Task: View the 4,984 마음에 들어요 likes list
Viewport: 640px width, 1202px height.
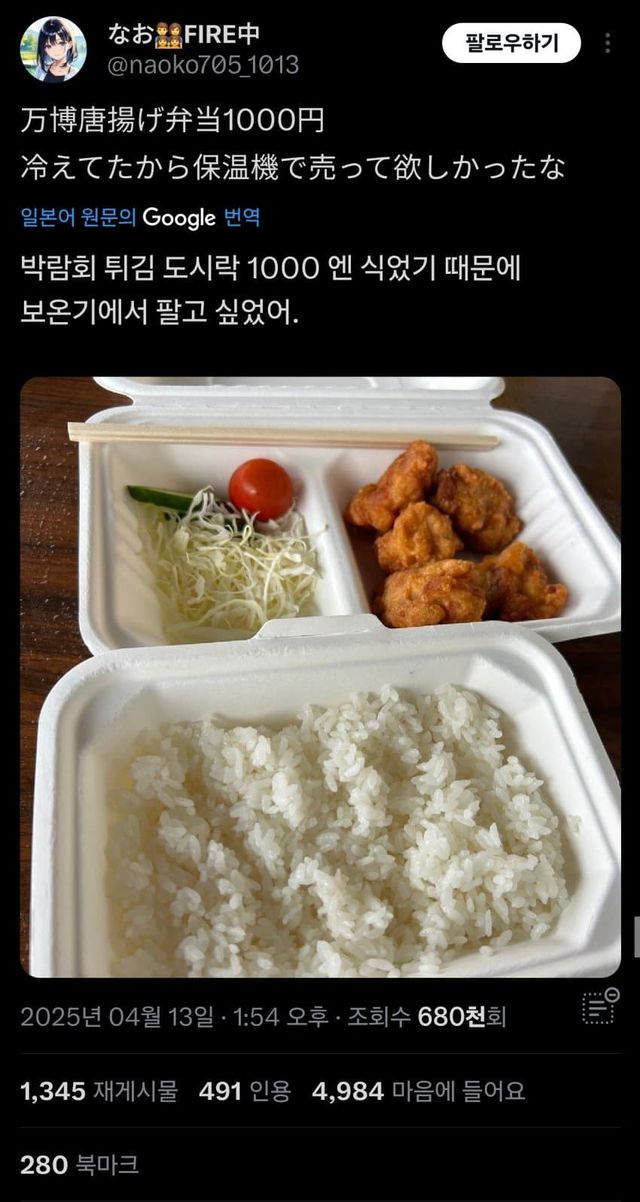Action: pyautogui.click(x=418, y=1091)
